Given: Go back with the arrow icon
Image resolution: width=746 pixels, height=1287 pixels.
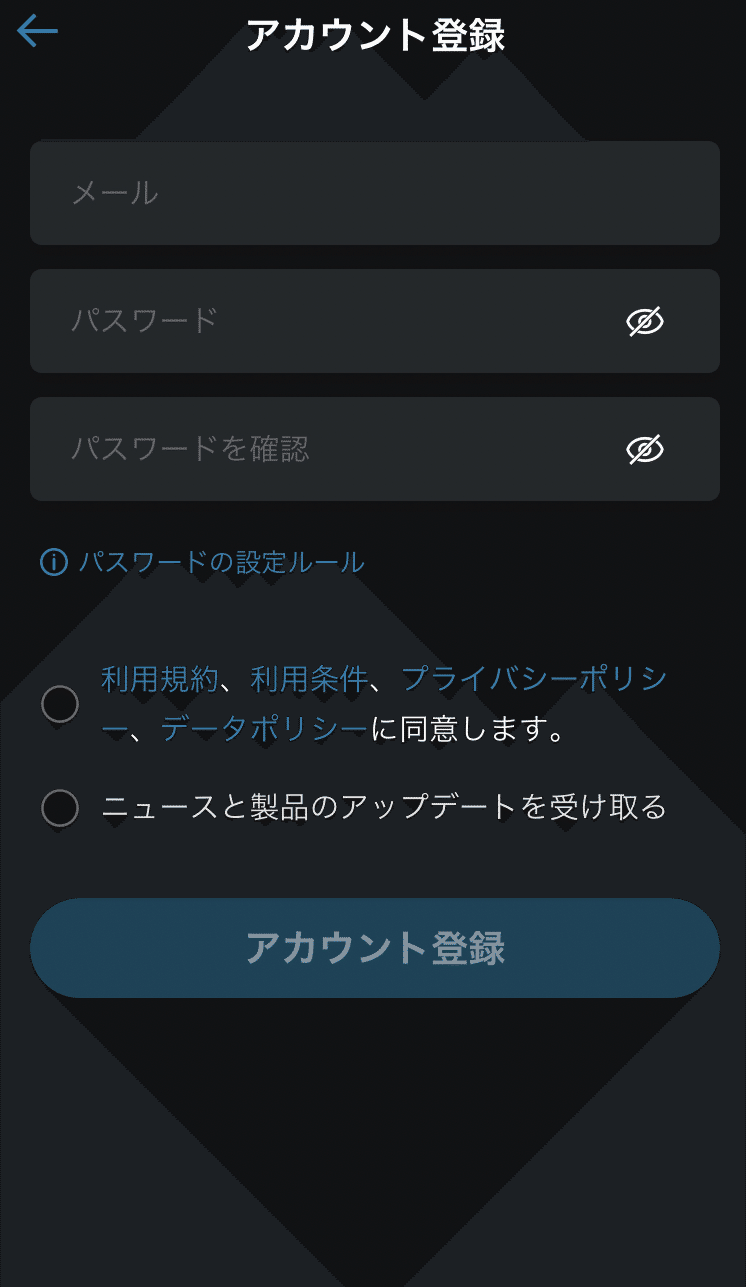Looking at the screenshot, I should point(38,32).
